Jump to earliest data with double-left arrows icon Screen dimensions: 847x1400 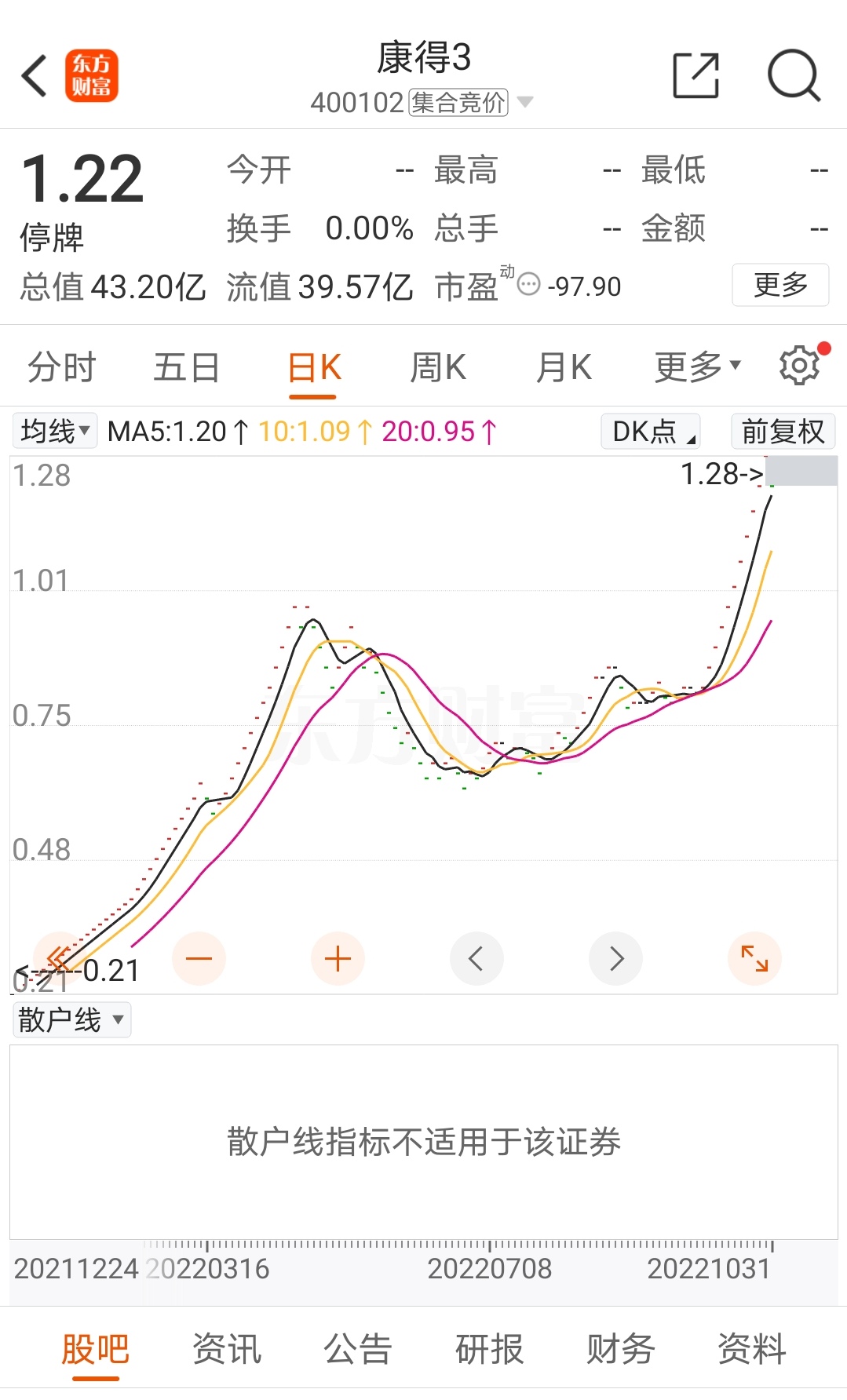click(56, 958)
